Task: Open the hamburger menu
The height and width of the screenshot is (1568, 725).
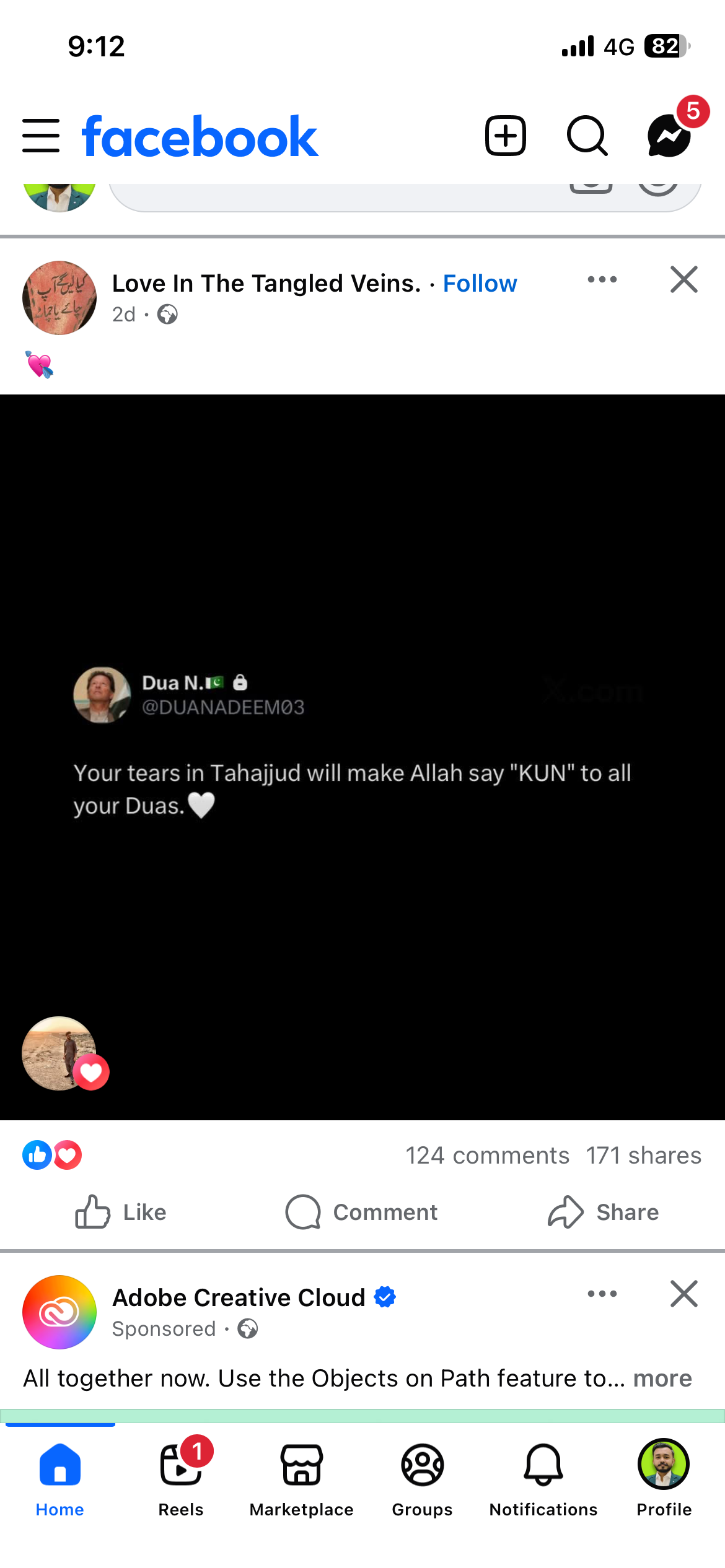Action: coord(41,136)
